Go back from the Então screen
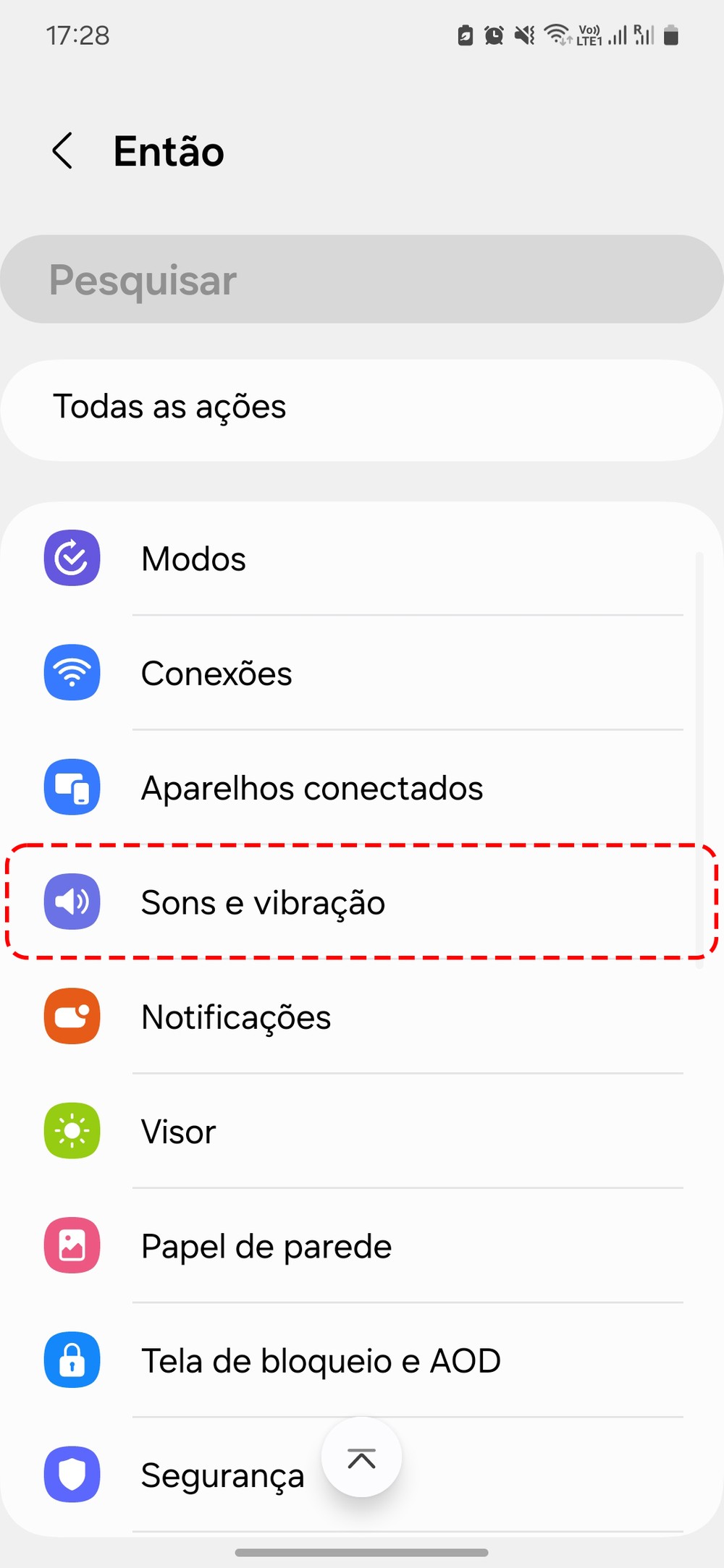This screenshot has width=724, height=1568. pyautogui.click(x=63, y=151)
